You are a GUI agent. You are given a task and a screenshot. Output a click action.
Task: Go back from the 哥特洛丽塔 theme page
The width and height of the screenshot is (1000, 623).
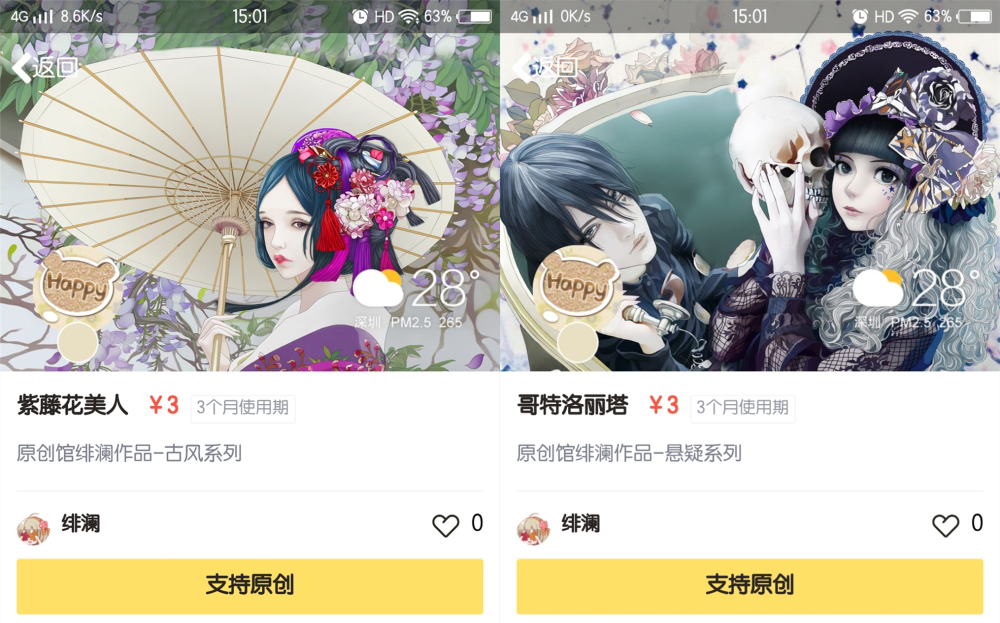[x=545, y=67]
